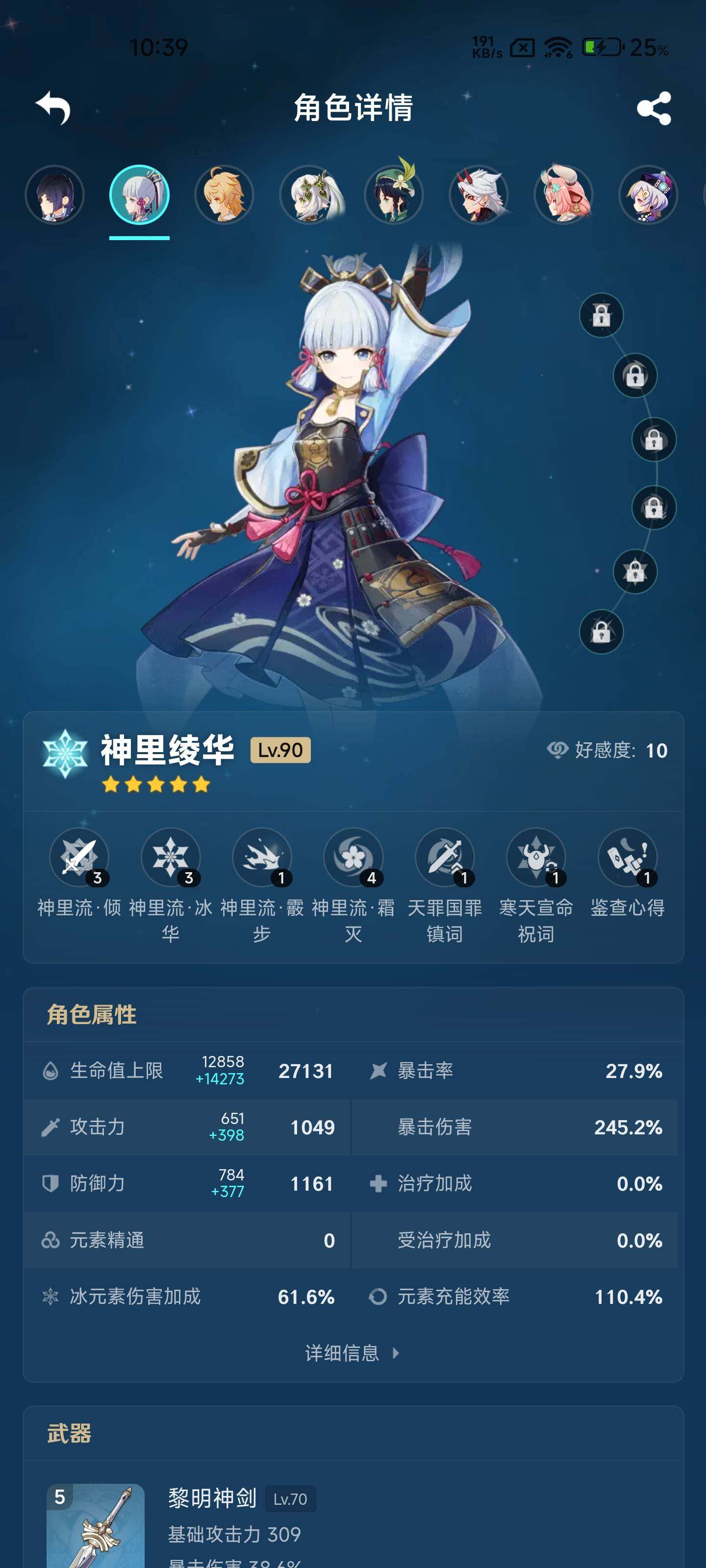The height and width of the screenshot is (1568, 706).
Task: Open passive talent 天罪国罪镇词
Action: coord(445,857)
